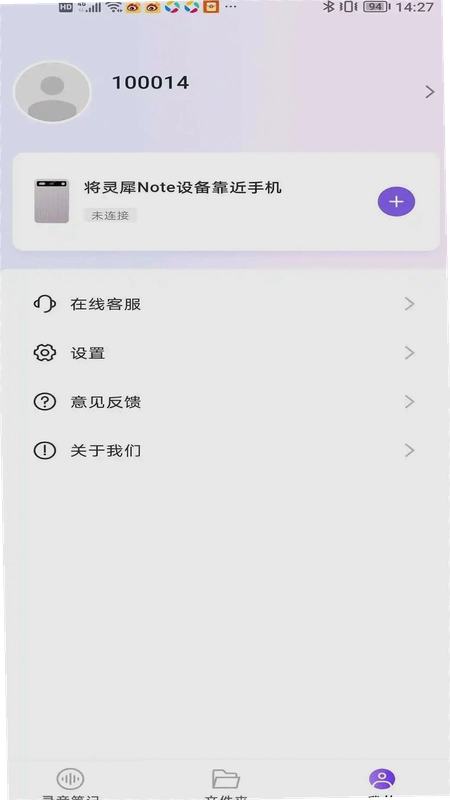Open 在线客服 online support
Screen dimensions: 450x800
(x=224, y=305)
